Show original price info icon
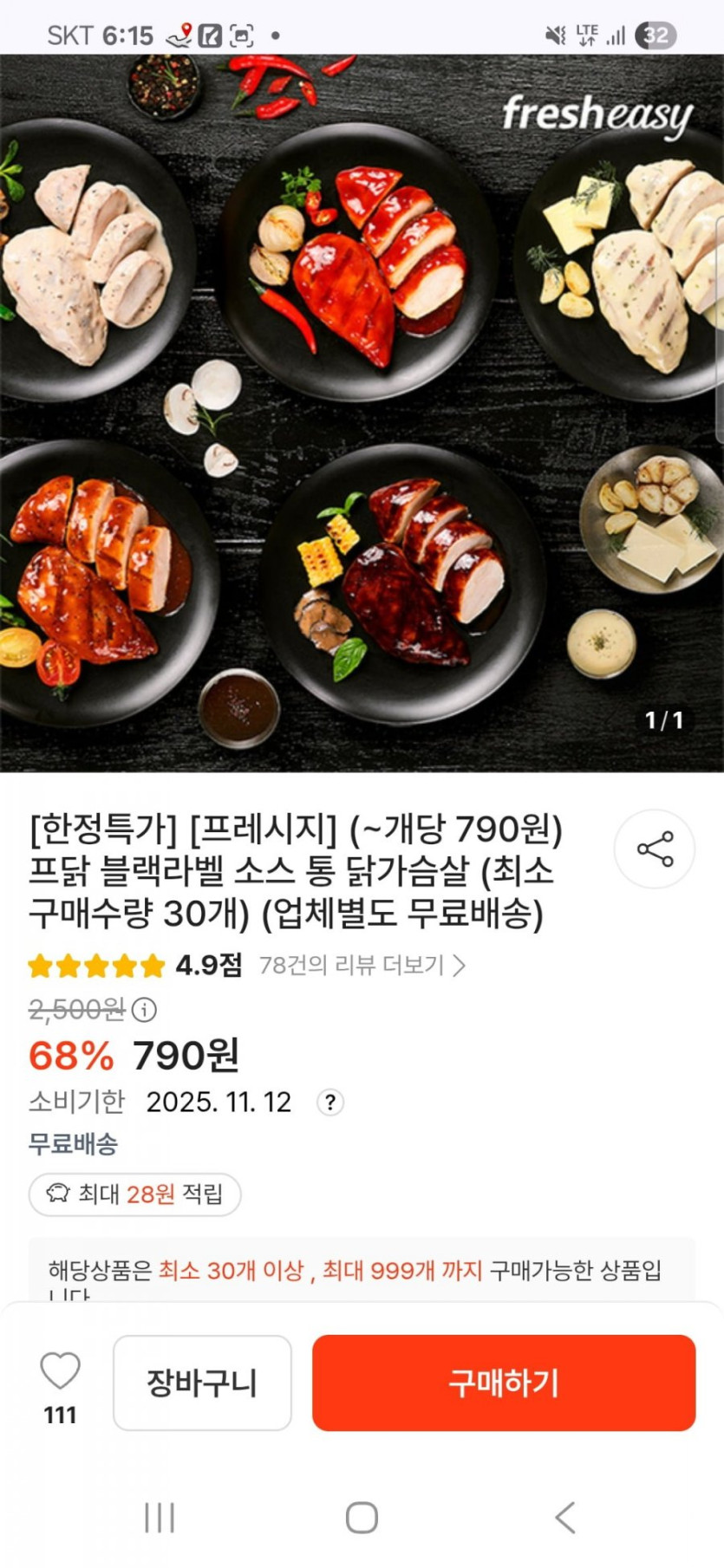 point(144,1010)
